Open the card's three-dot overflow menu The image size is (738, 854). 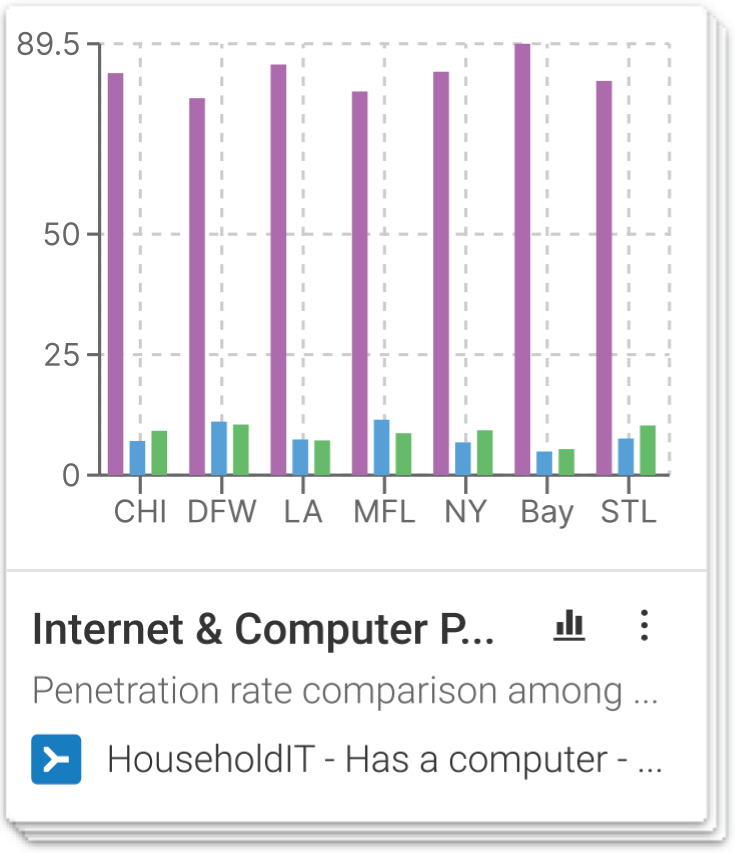tap(645, 627)
